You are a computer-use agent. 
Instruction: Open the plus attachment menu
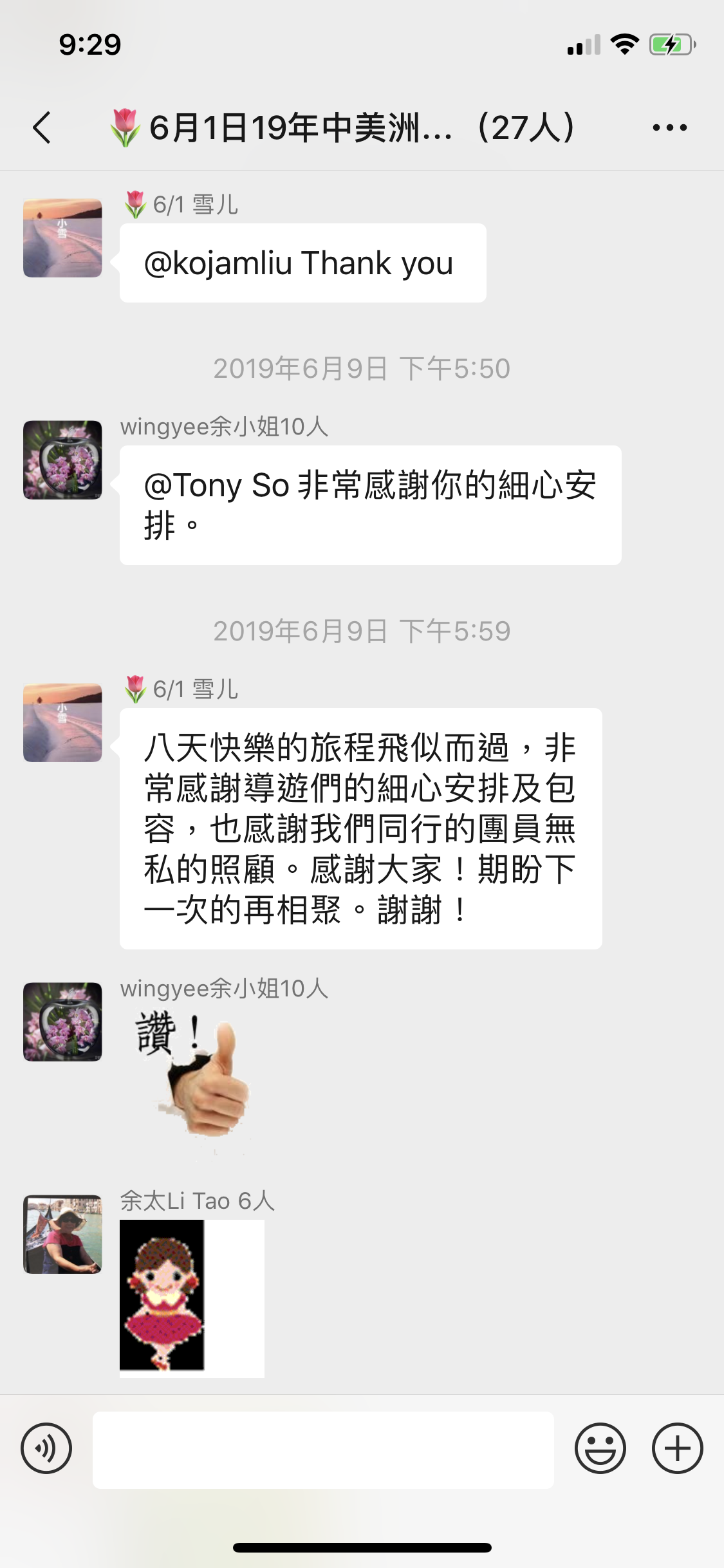click(678, 1448)
